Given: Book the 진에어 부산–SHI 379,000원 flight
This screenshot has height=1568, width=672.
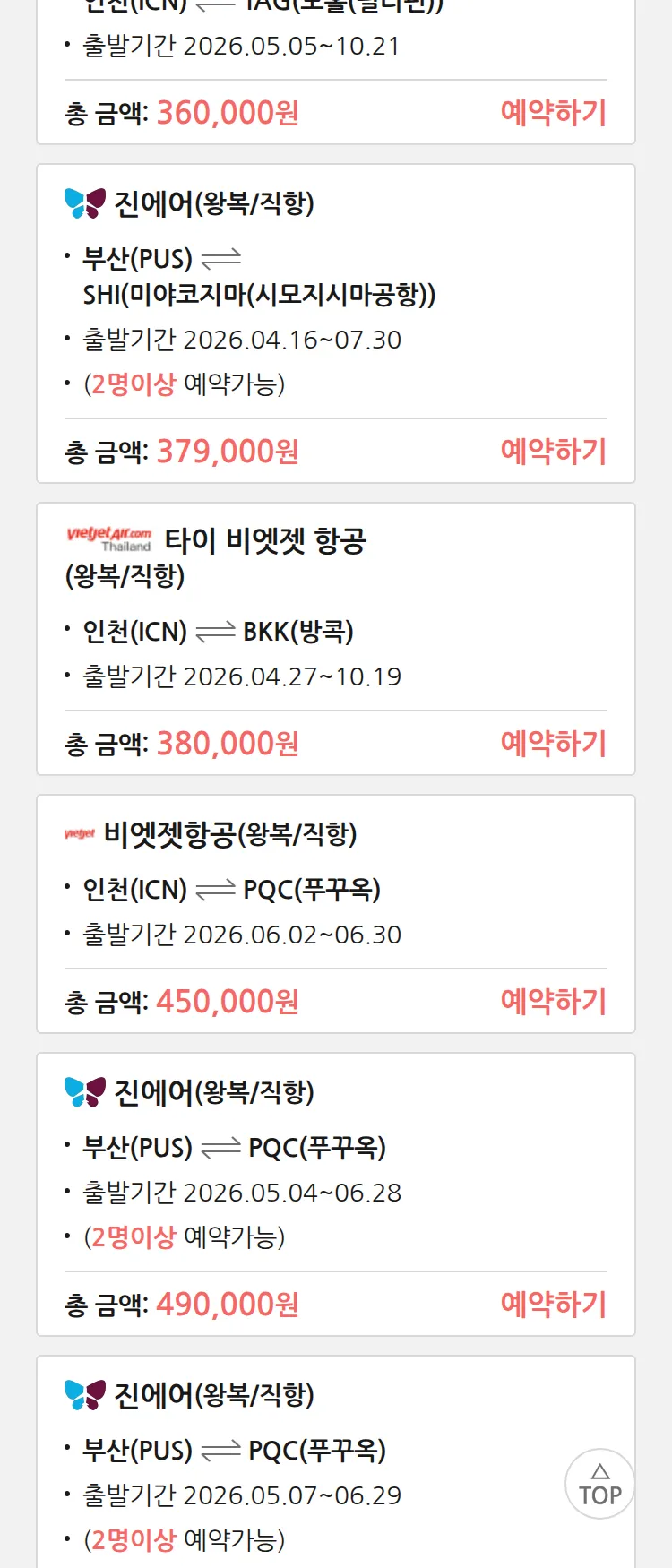Looking at the screenshot, I should click(553, 452).
